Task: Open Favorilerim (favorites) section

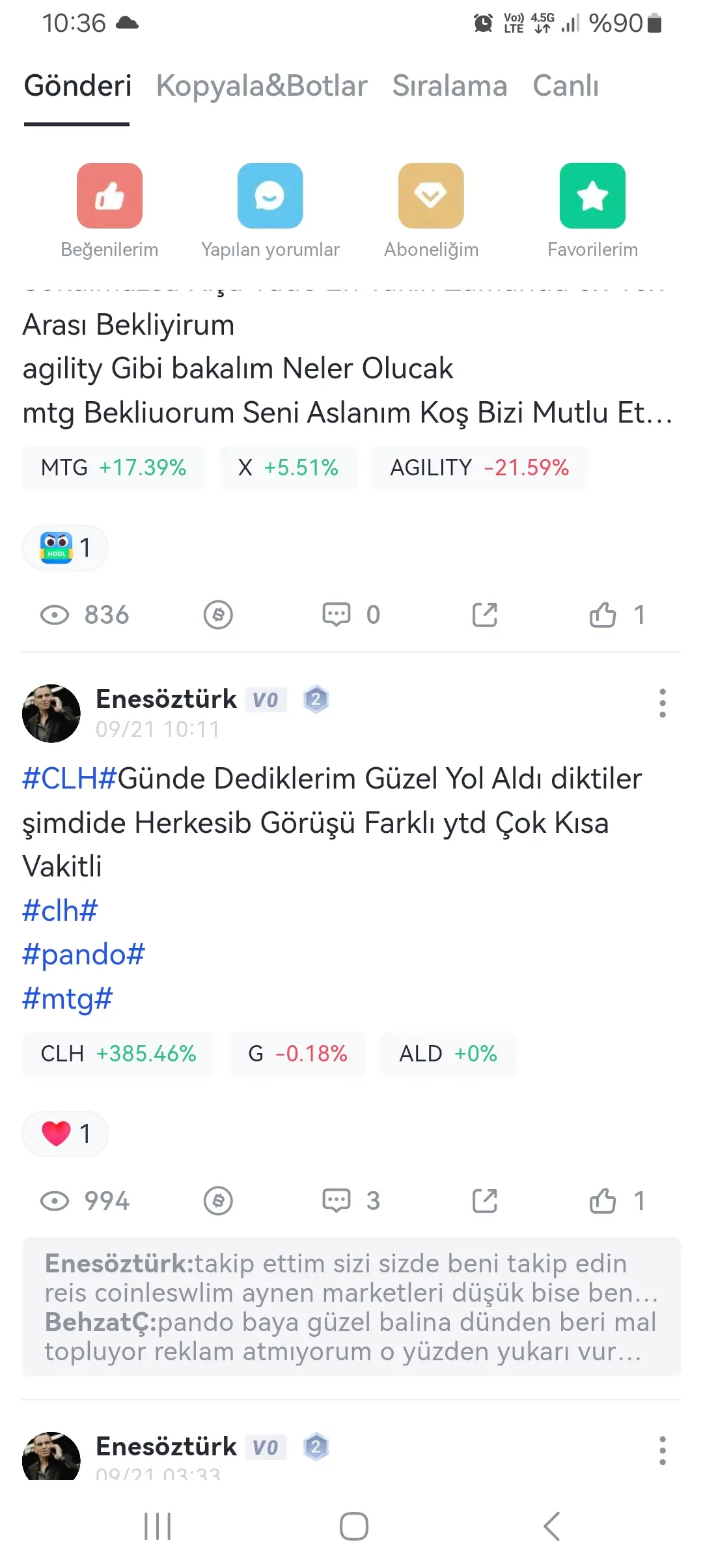Action: coord(592,208)
